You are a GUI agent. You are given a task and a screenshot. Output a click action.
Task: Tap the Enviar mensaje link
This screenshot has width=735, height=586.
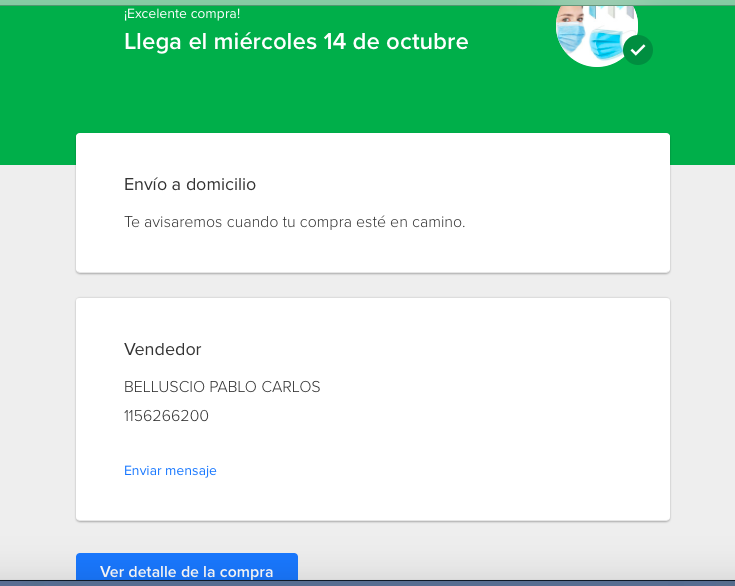(x=170, y=470)
